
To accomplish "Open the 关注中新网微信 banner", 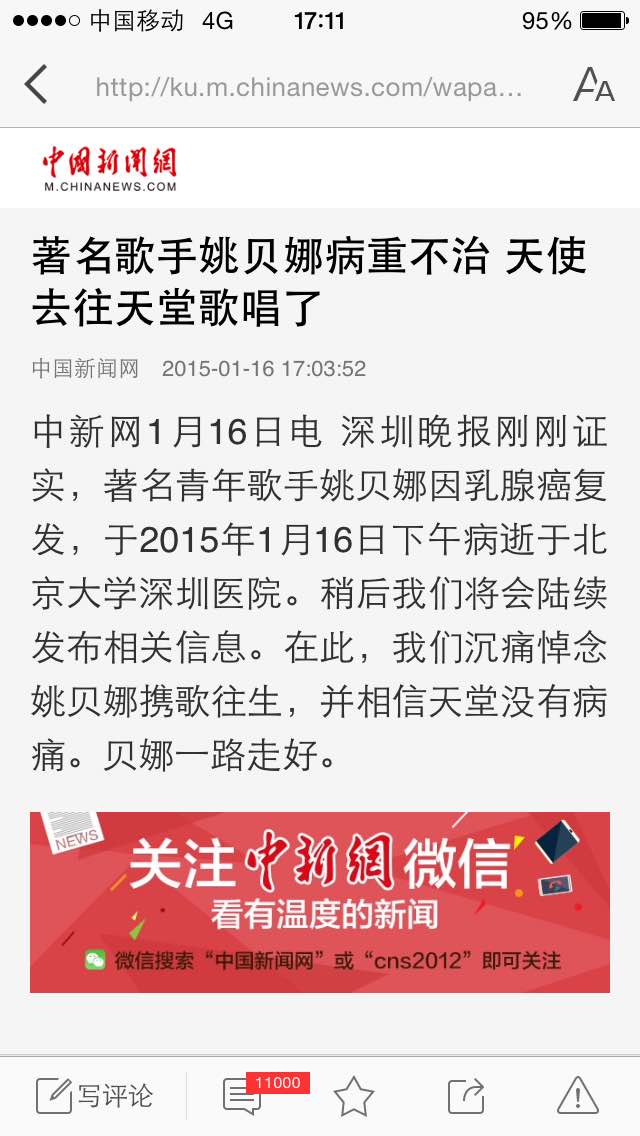I will tap(320, 902).
